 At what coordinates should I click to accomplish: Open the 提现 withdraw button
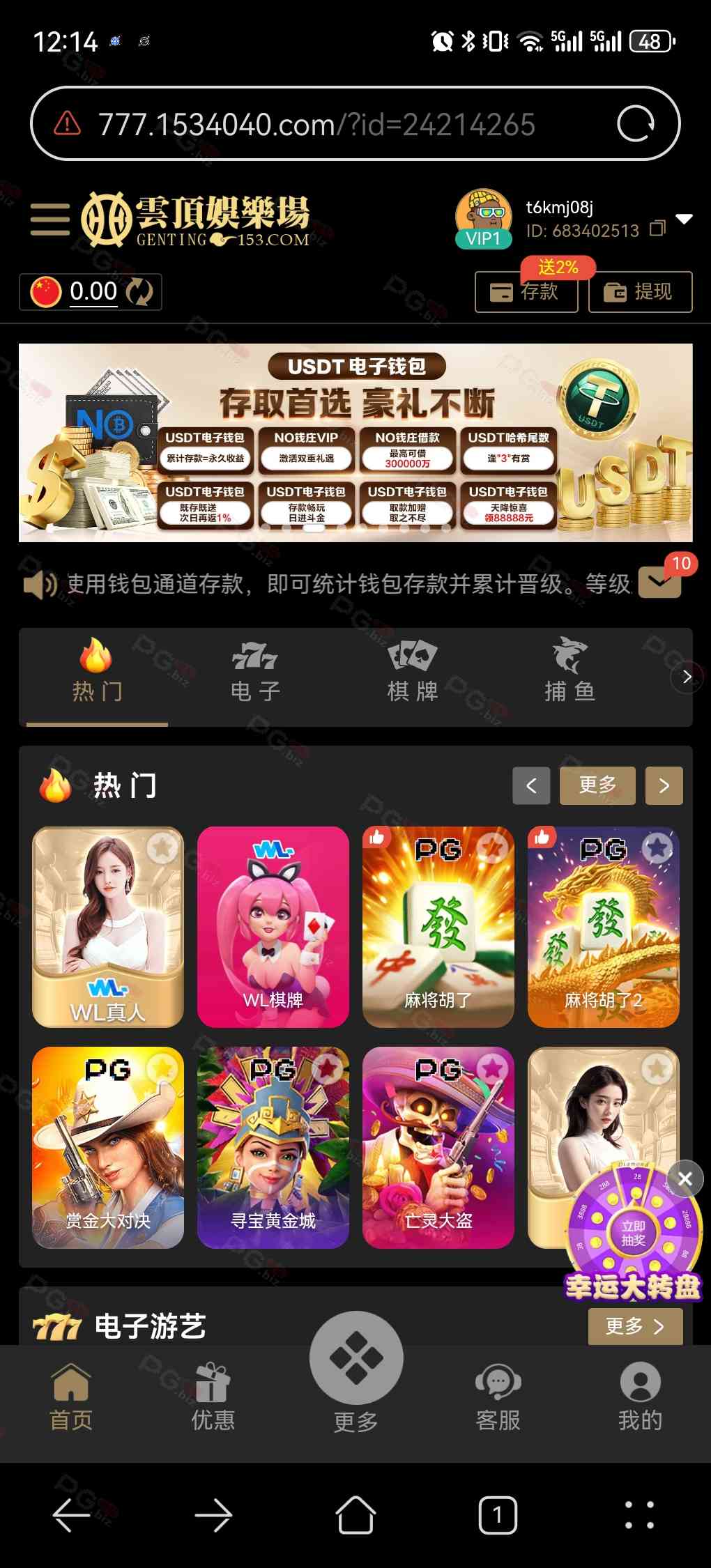pos(640,292)
